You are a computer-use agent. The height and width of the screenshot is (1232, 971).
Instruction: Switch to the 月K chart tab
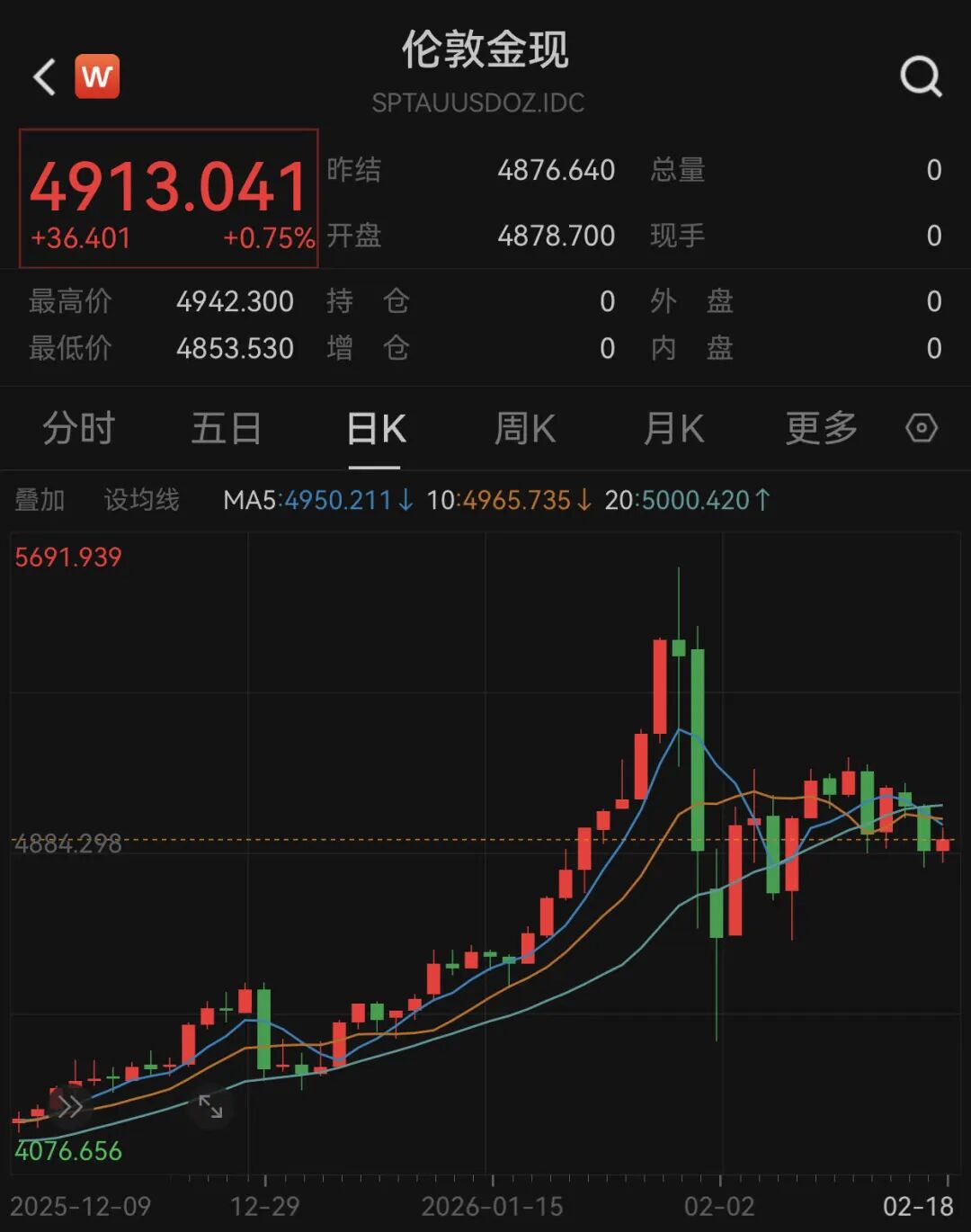pos(673,429)
